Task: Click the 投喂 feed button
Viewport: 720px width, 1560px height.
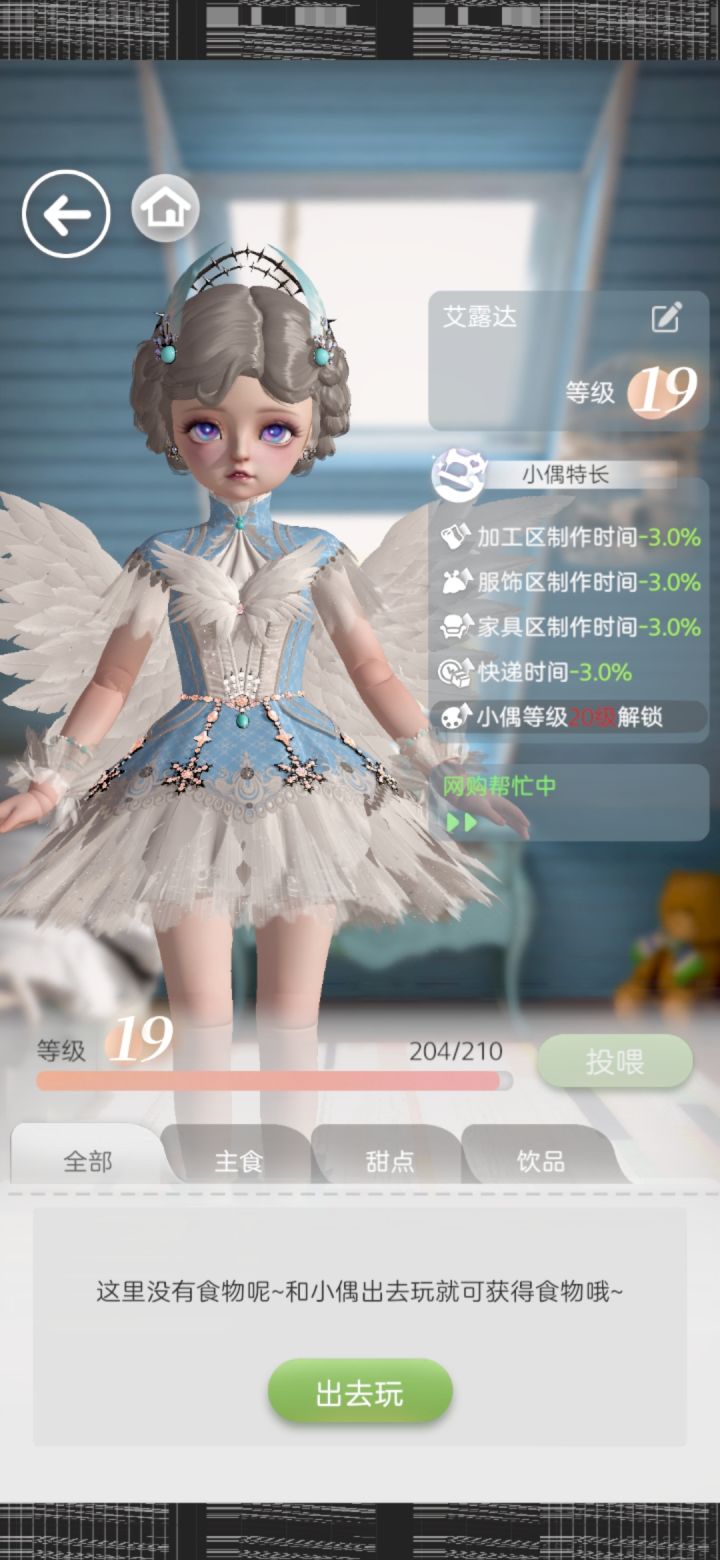Action: 614,1060
